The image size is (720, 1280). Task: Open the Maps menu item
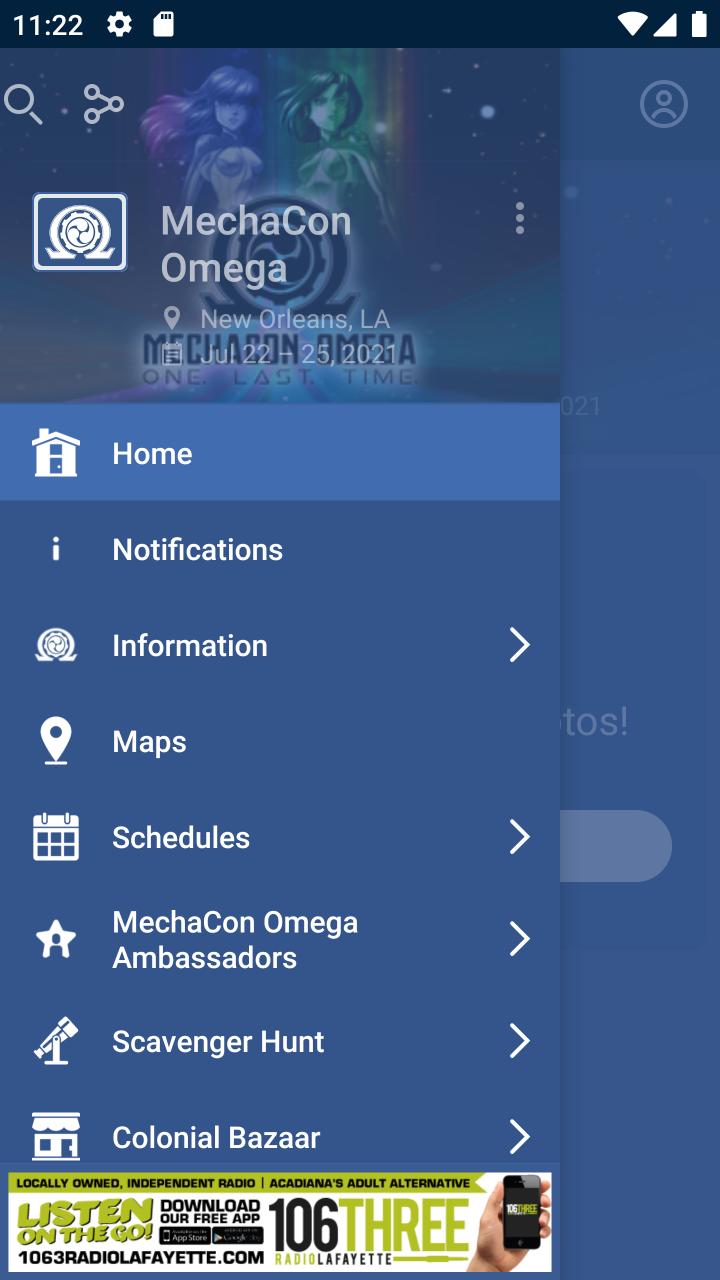(x=280, y=741)
